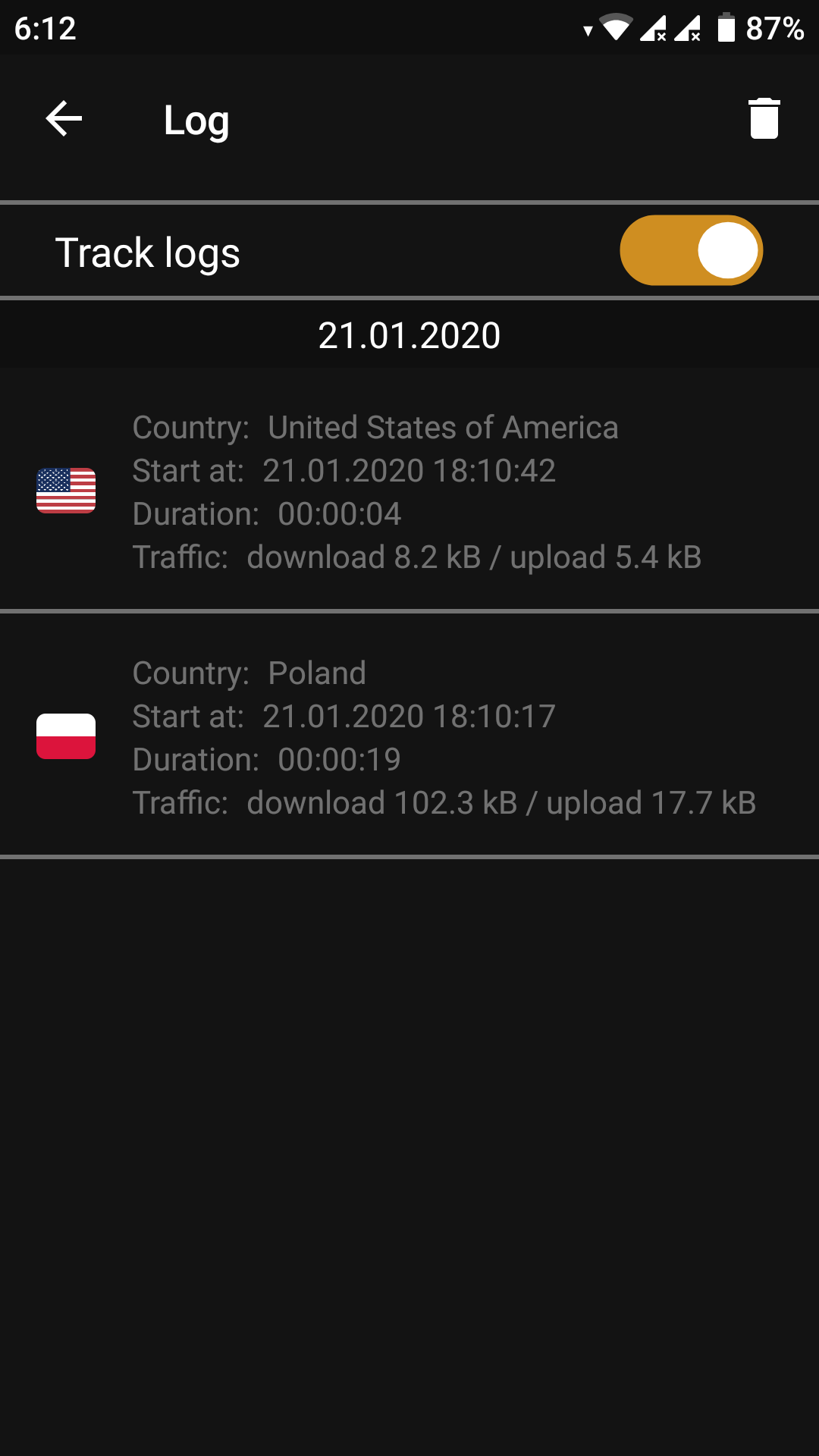819x1456 pixels.
Task: Tap the 21.01.2020 date header
Action: pos(409,334)
